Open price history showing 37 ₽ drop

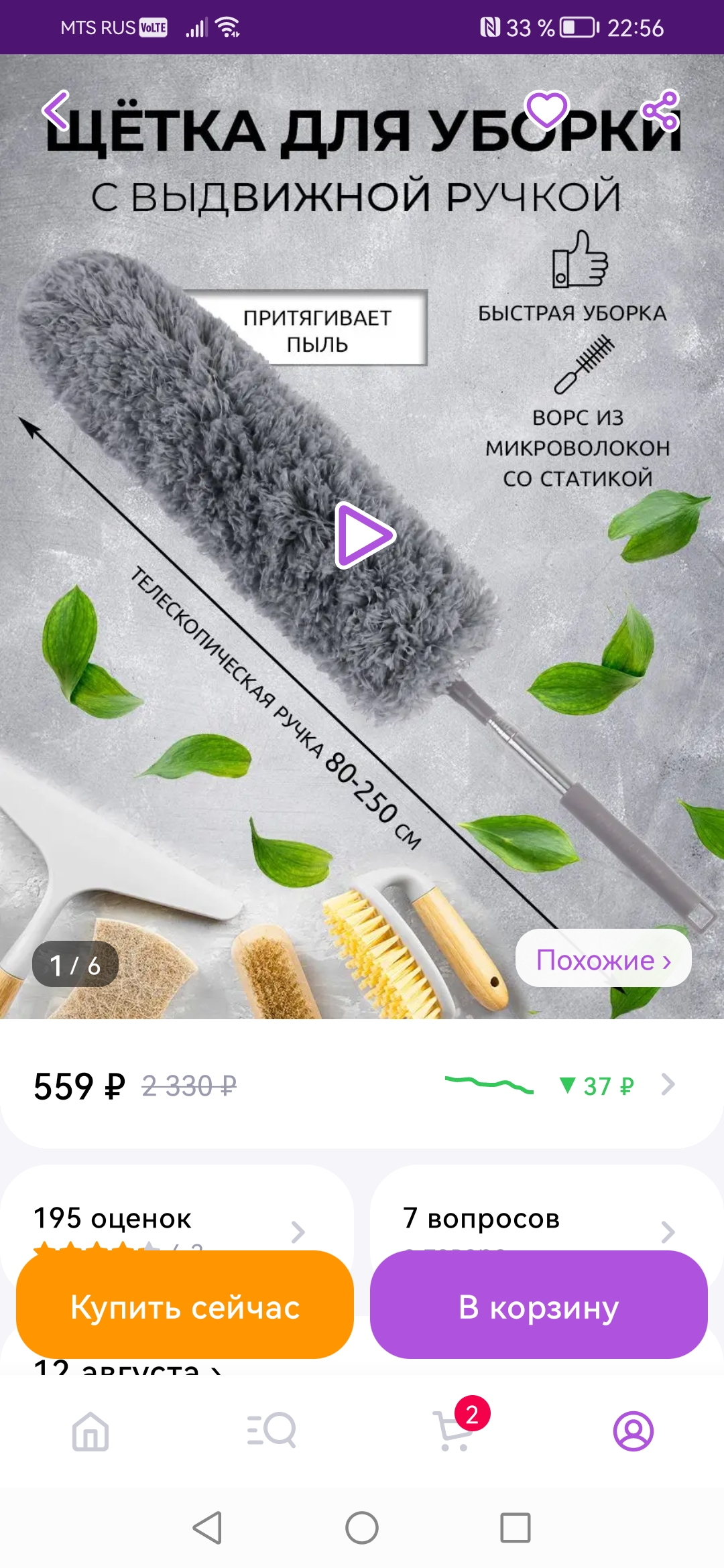coord(561,1085)
